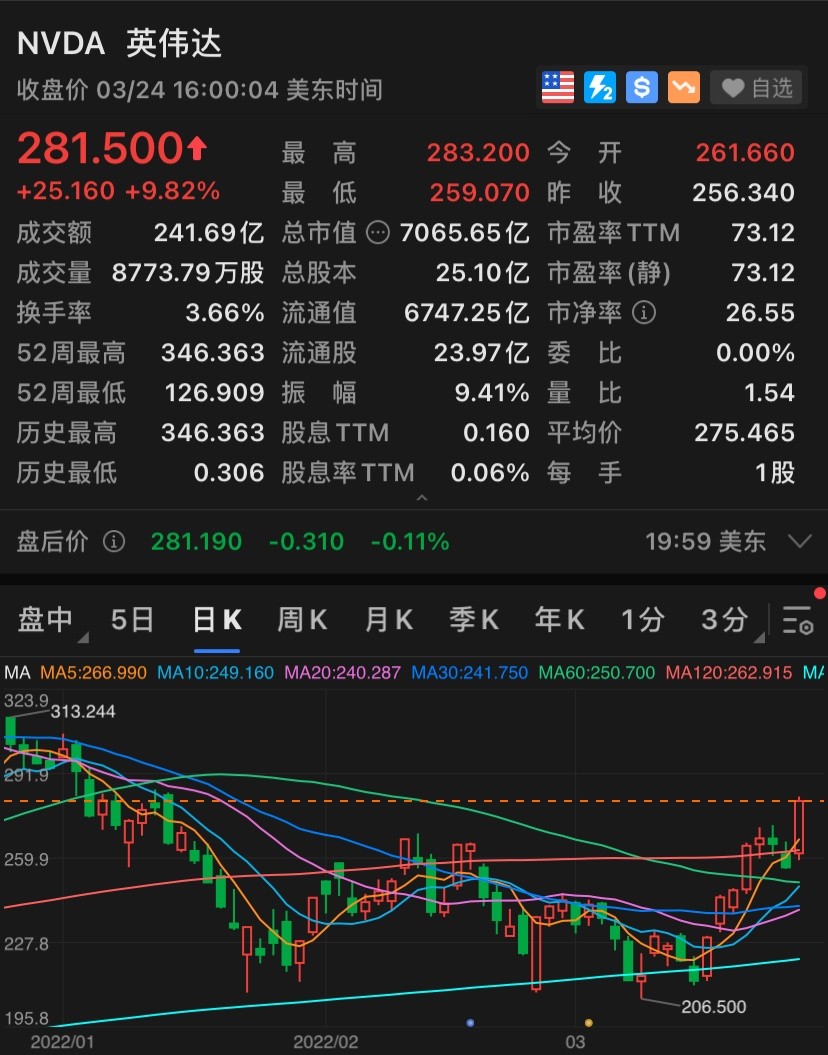The width and height of the screenshot is (828, 1055).
Task: Open the 年K yearly chart
Action: [x=559, y=620]
